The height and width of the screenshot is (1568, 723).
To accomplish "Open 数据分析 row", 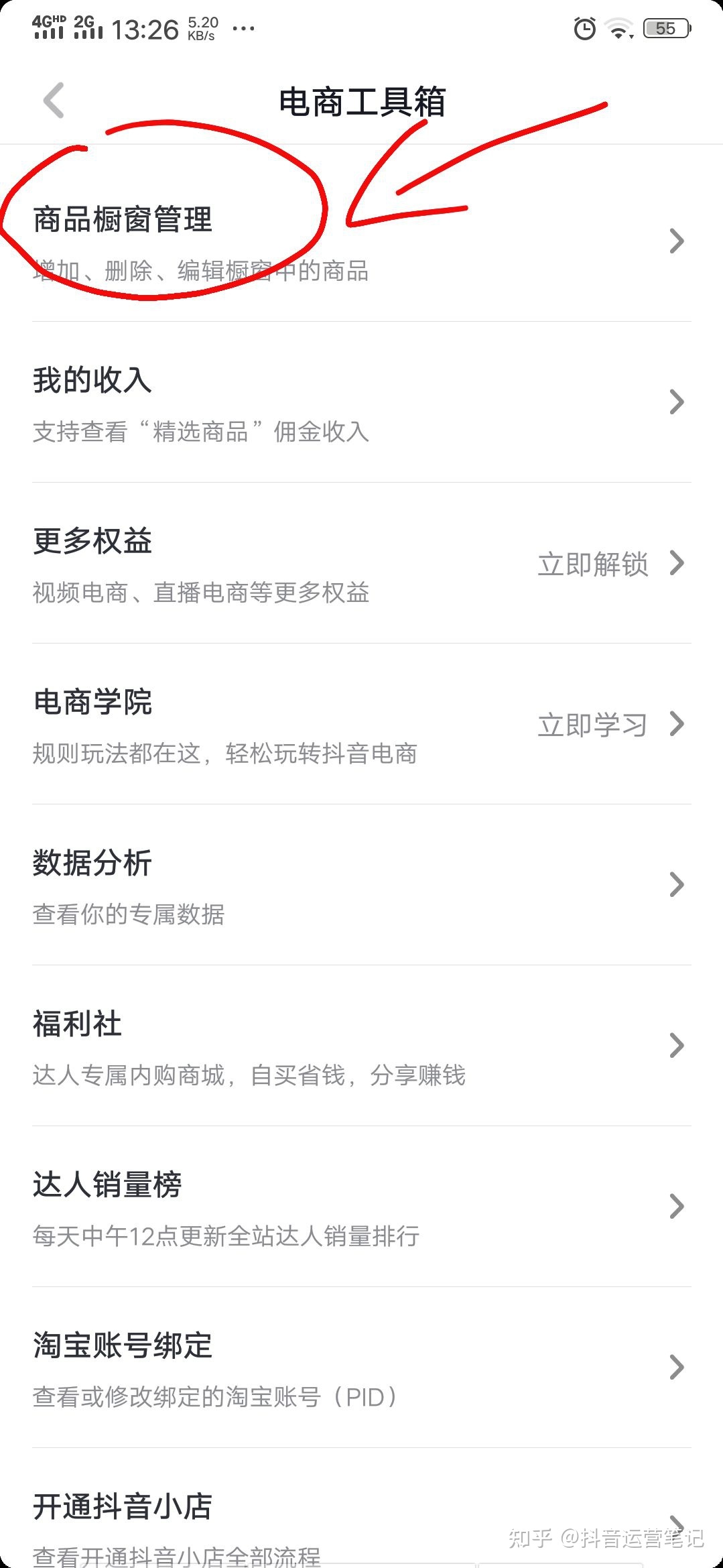I will coord(361,885).
